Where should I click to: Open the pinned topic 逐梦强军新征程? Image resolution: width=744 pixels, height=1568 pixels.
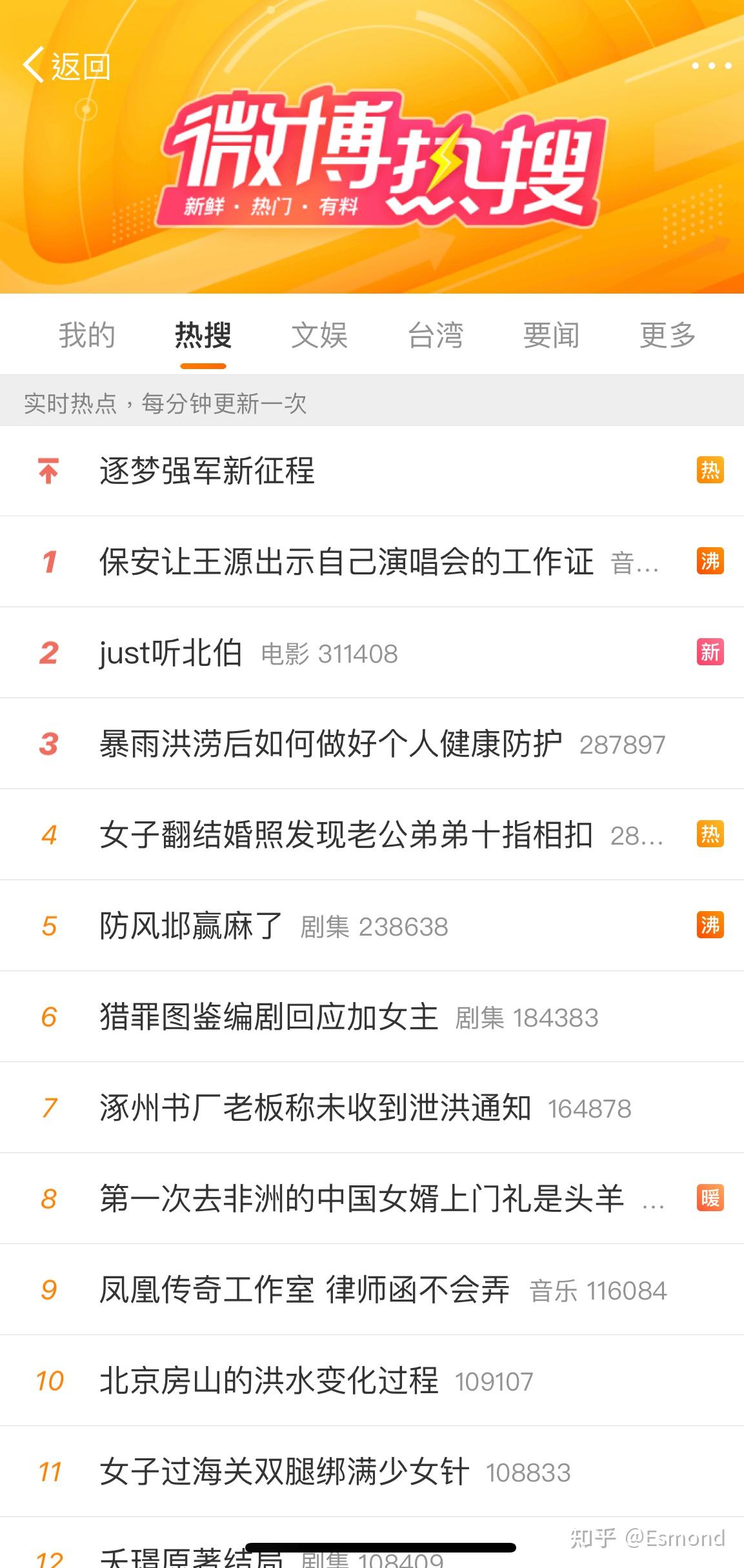click(372, 470)
